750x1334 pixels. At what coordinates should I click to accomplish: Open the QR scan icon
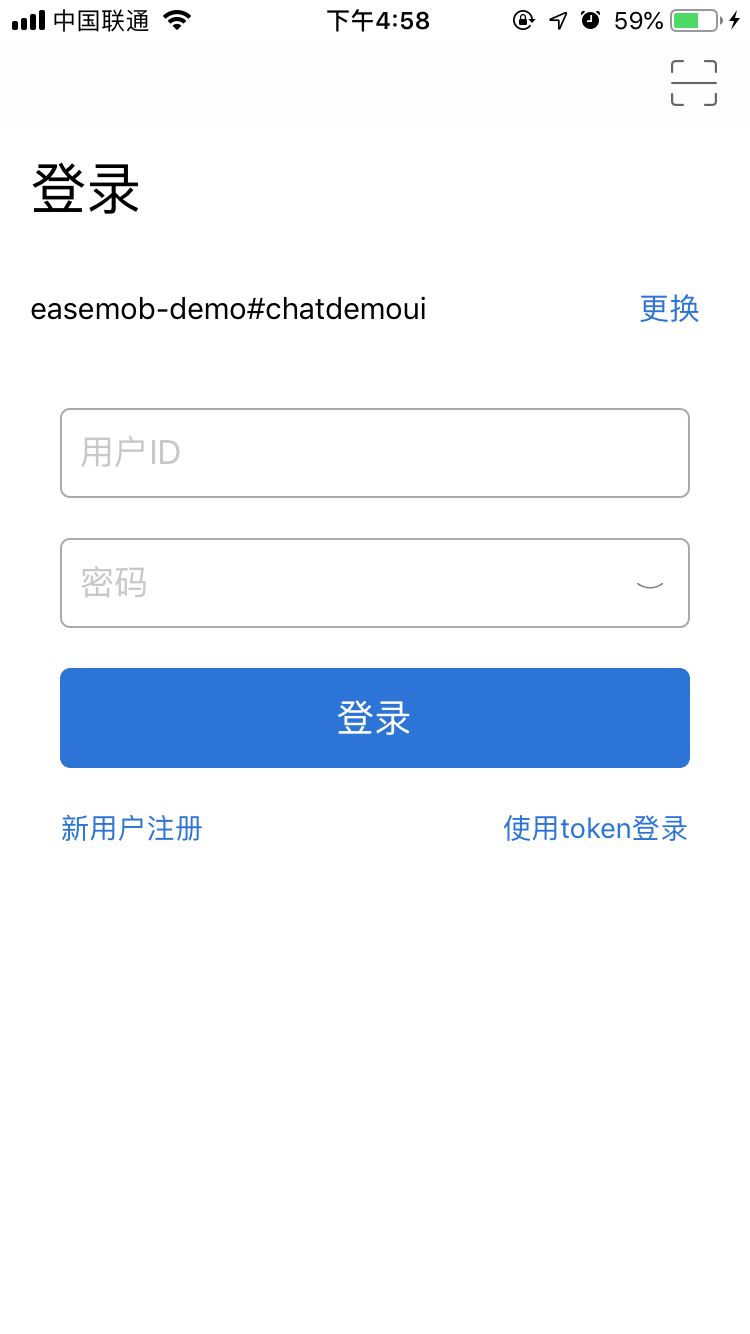[x=694, y=83]
